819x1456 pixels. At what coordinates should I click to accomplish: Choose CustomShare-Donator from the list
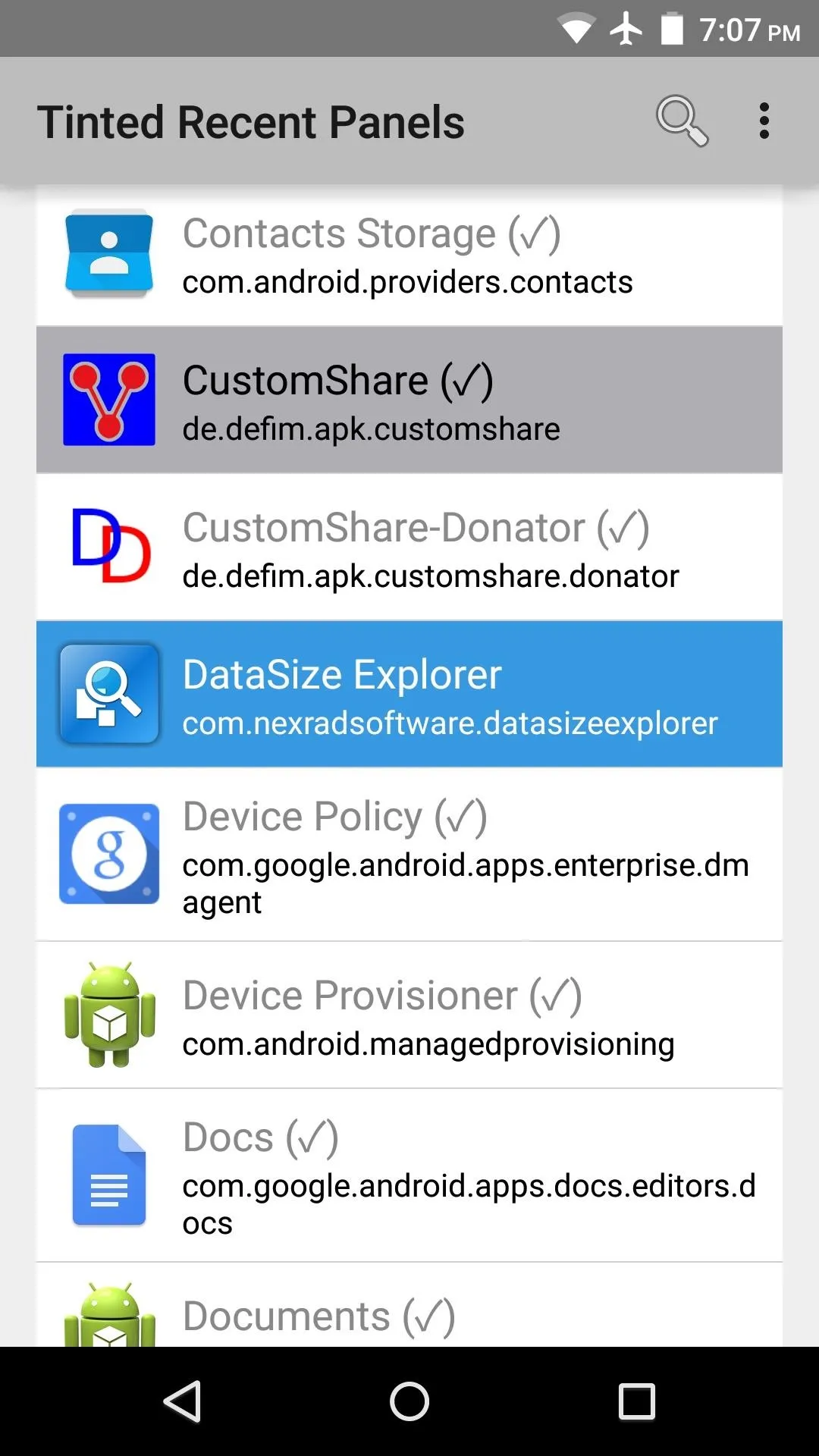[x=409, y=548]
